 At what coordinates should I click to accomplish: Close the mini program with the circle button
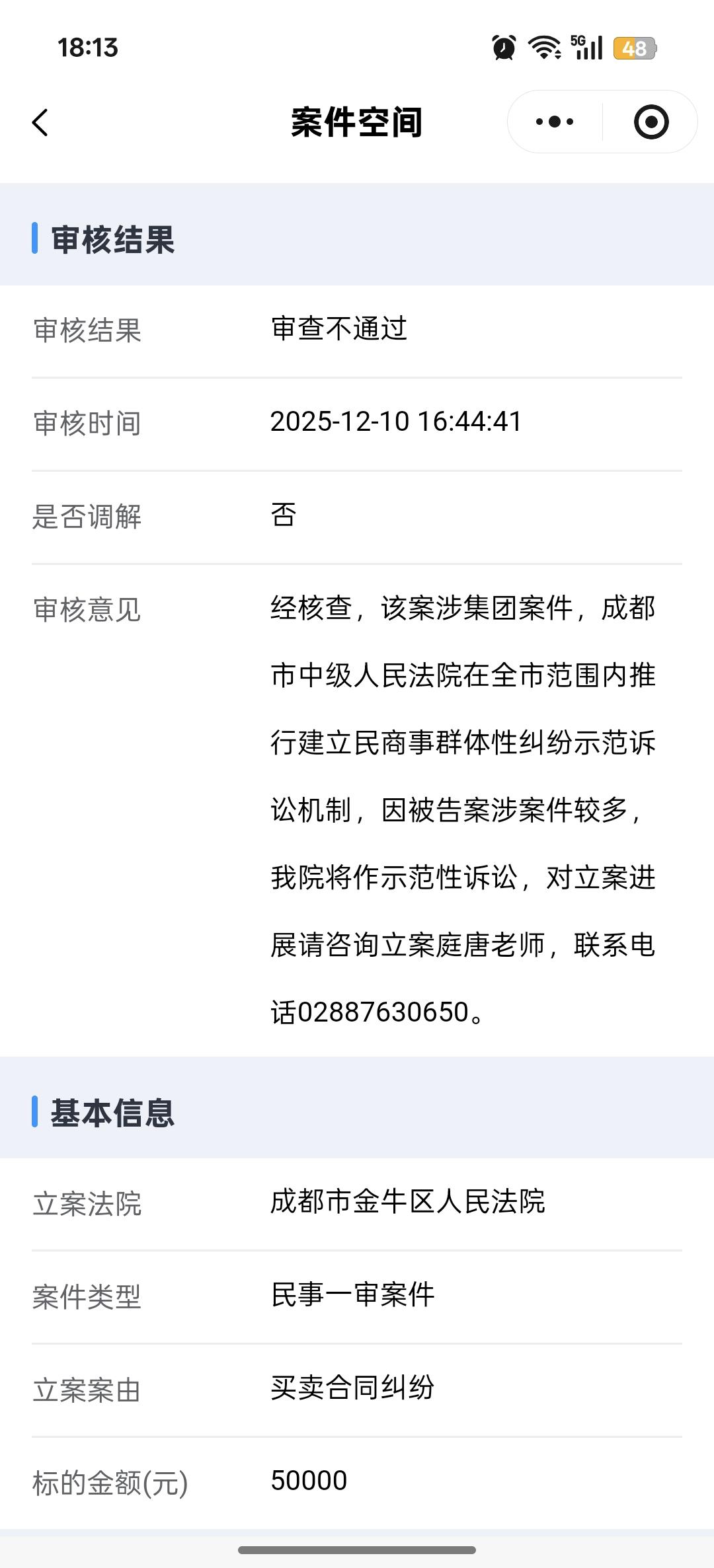[x=651, y=122]
